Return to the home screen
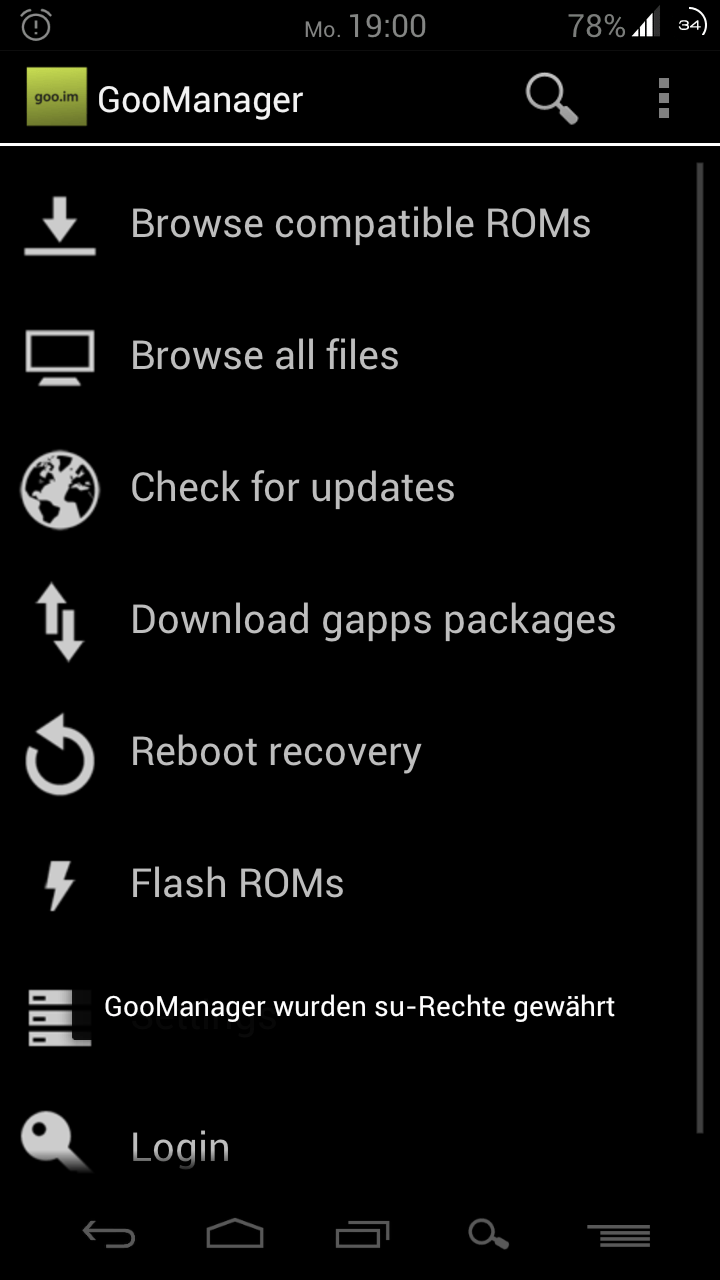This screenshot has height=1280, width=720. coord(235,1235)
